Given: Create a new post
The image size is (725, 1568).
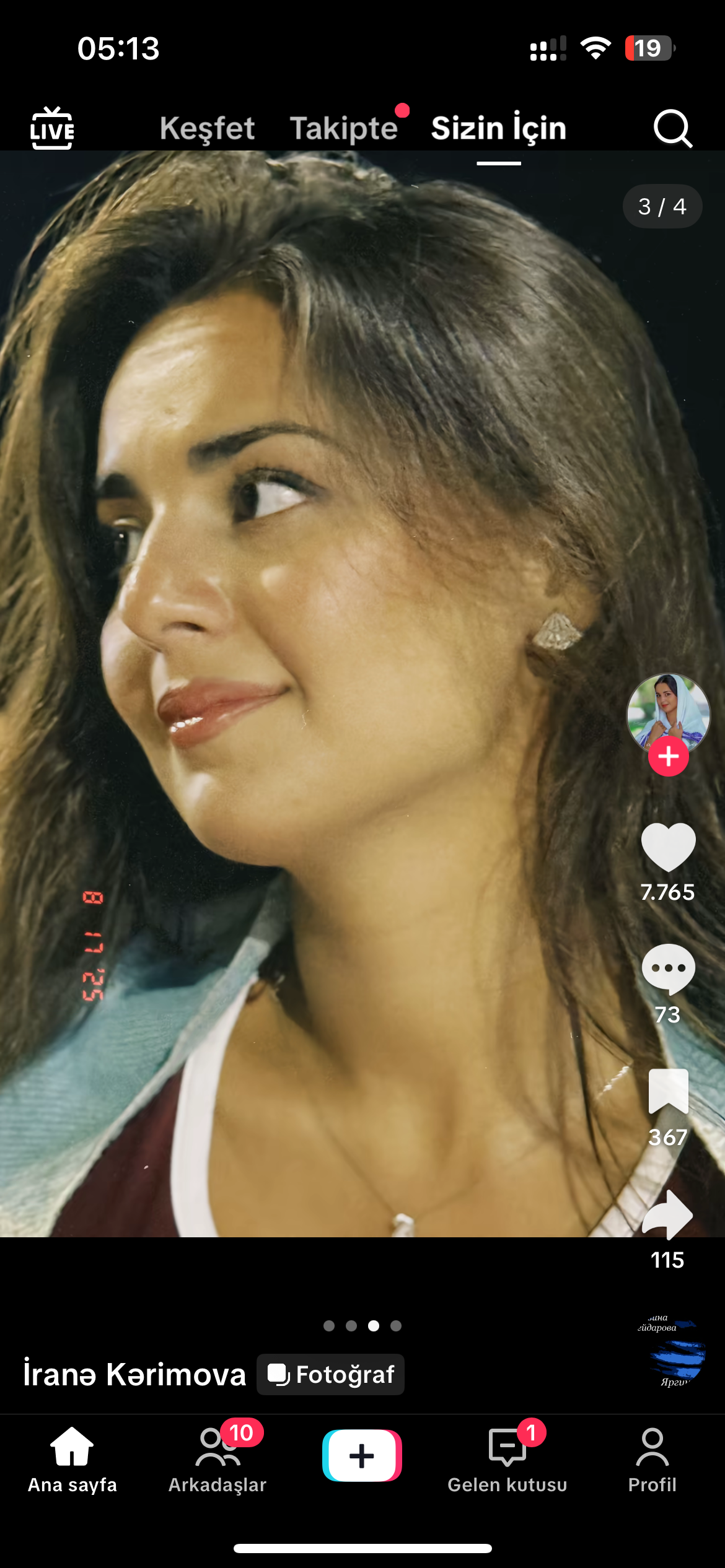Looking at the screenshot, I should 362,1455.
